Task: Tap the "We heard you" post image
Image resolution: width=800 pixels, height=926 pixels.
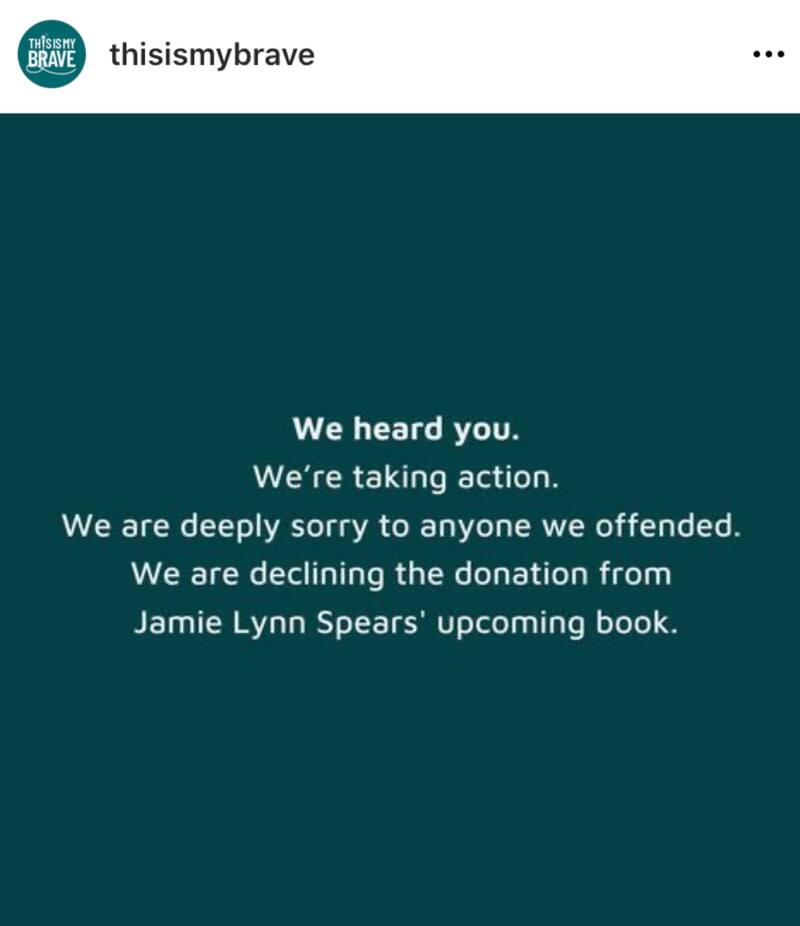Action: [400, 520]
